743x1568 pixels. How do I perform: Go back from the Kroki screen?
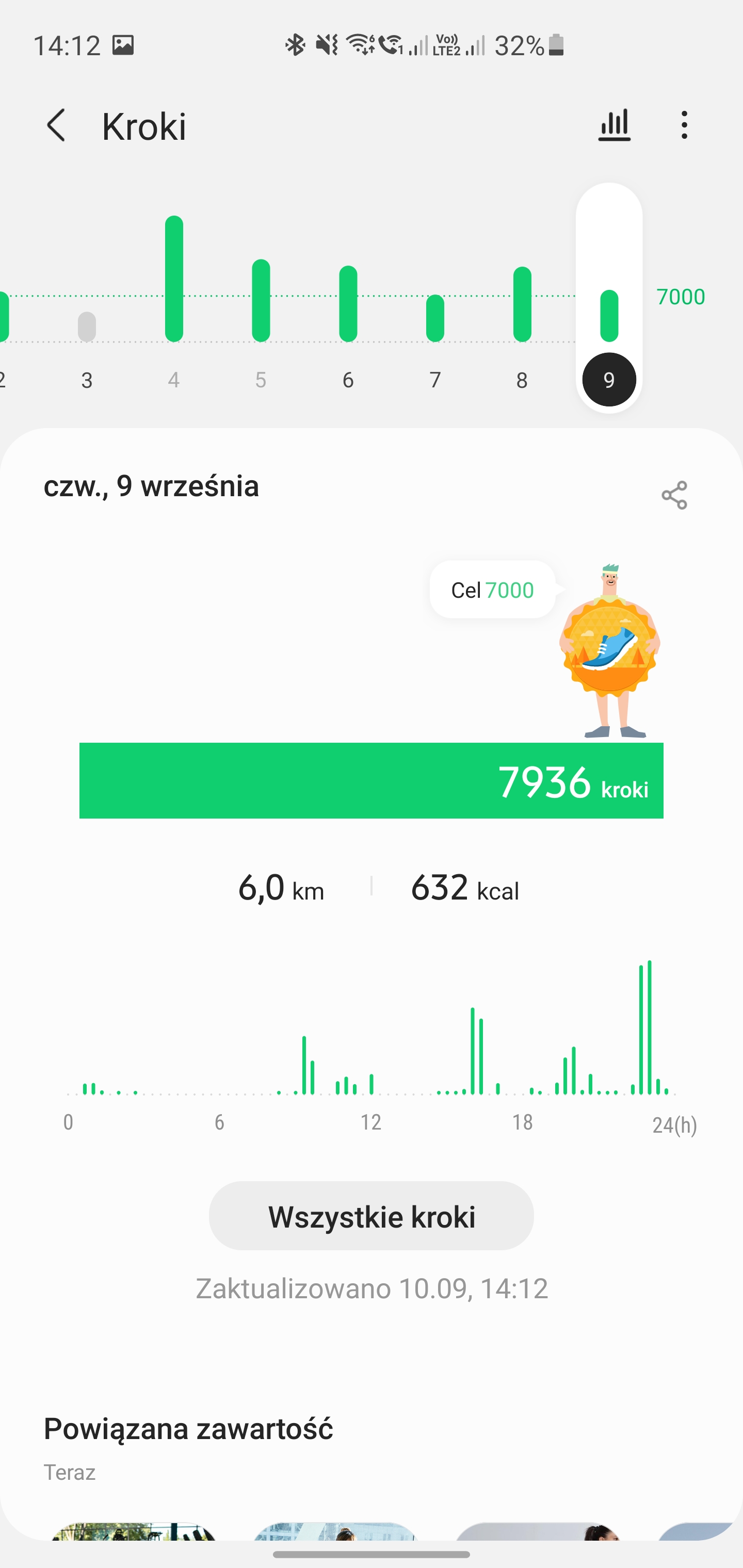point(56,126)
